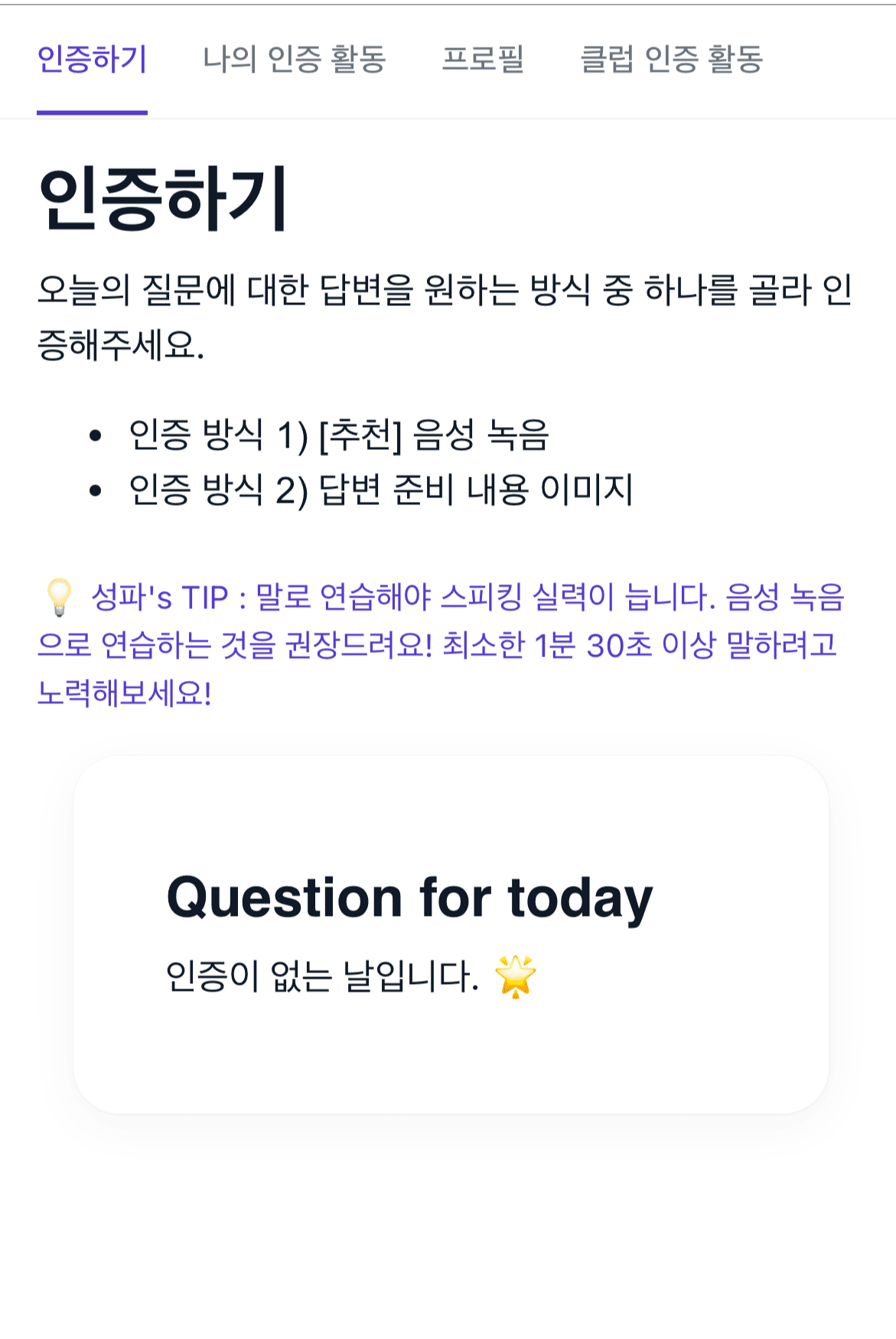Go to the 클럽 인증 활동 tab
The height and width of the screenshot is (1339, 896).
(672, 60)
